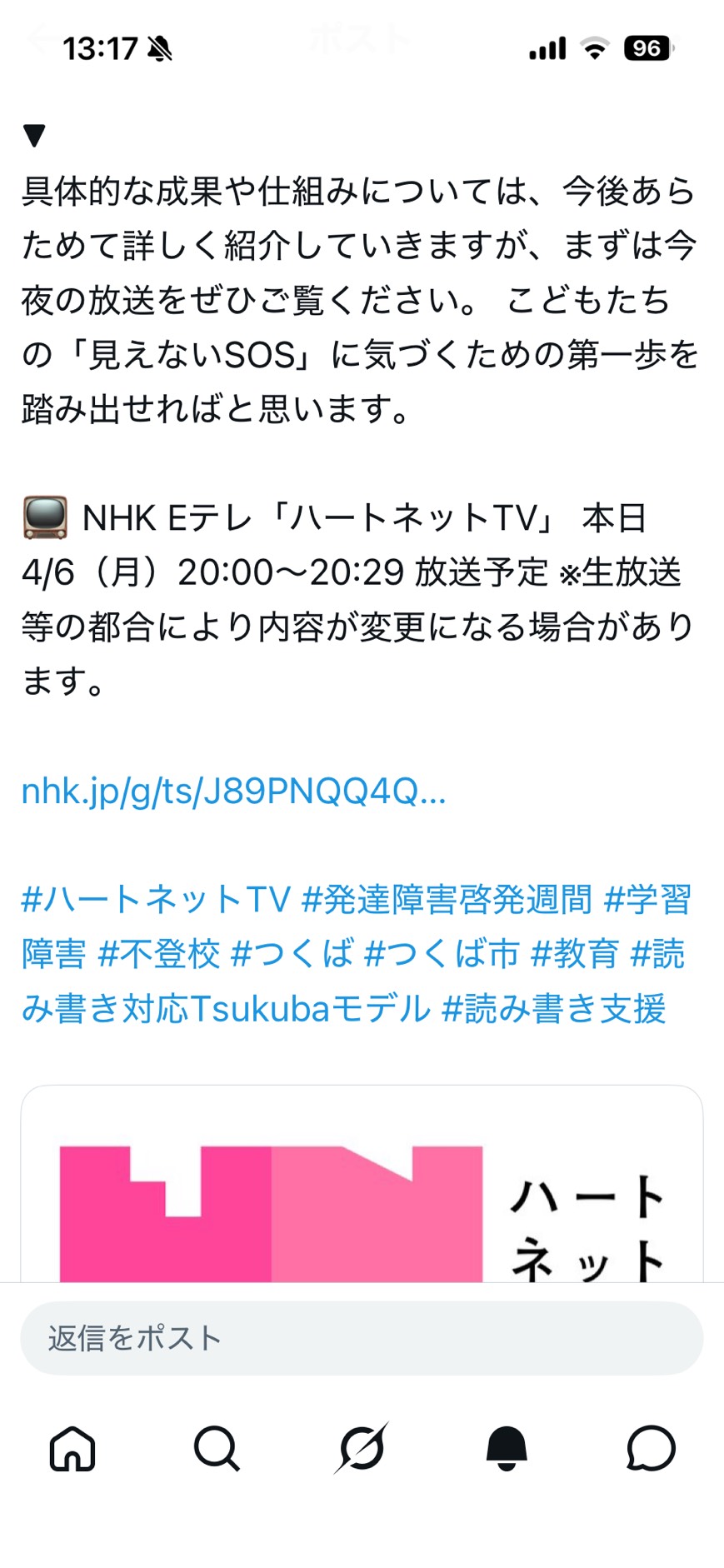The height and width of the screenshot is (1568, 724).
Task: Open the Grok tab
Action: click(x=362, y=1448)
